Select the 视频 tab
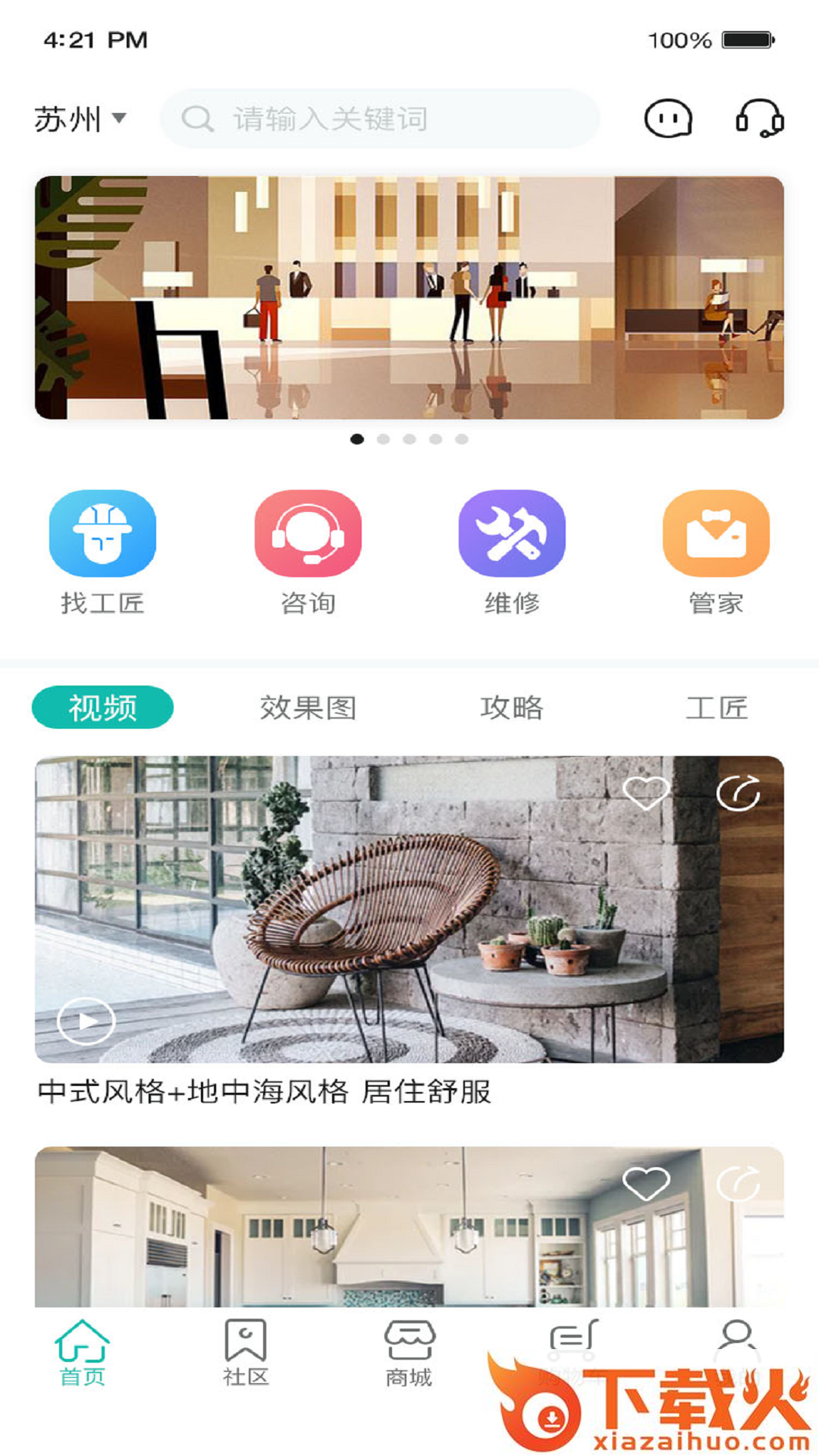819x1456 pixels. click(x=102, y=708)
